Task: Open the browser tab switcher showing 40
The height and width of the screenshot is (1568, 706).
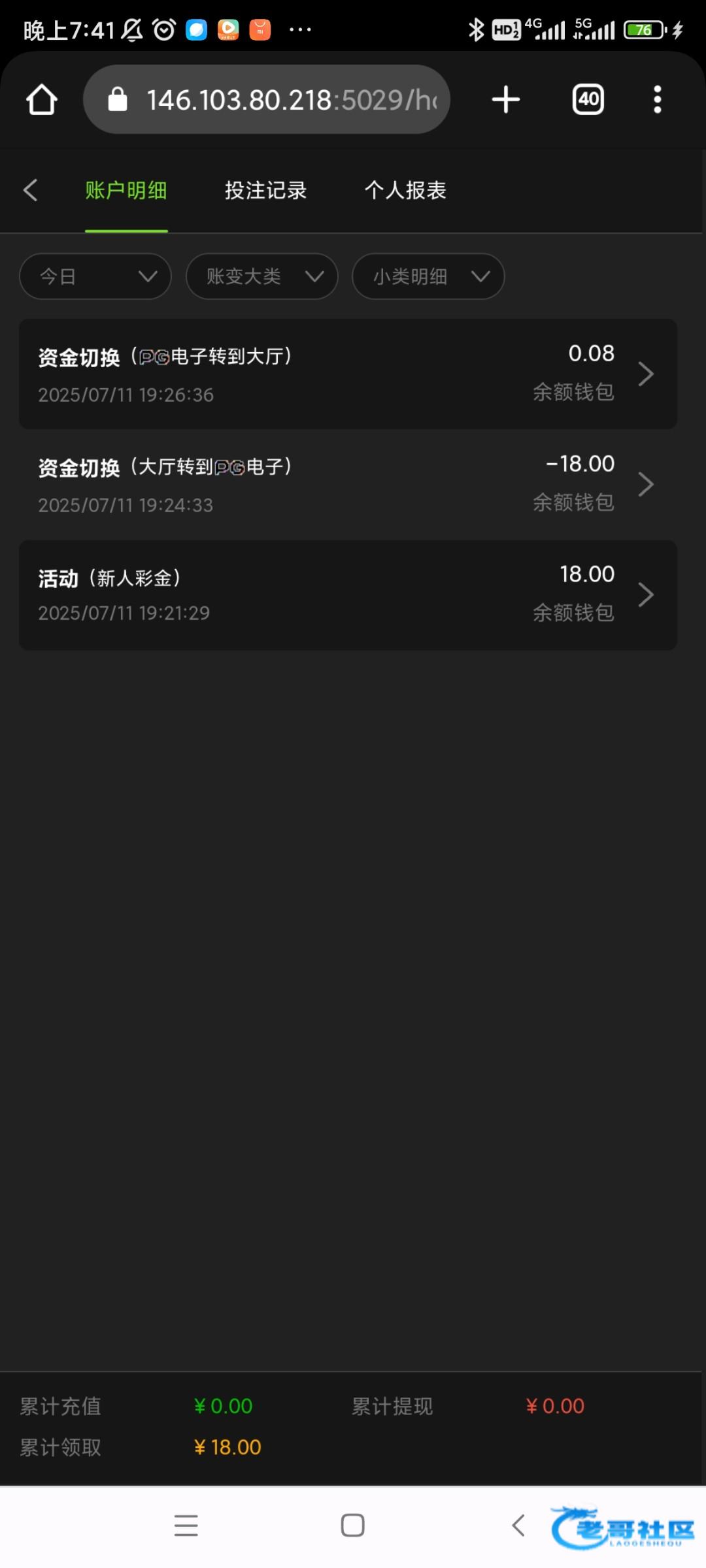Action: [x=588, y=100]
